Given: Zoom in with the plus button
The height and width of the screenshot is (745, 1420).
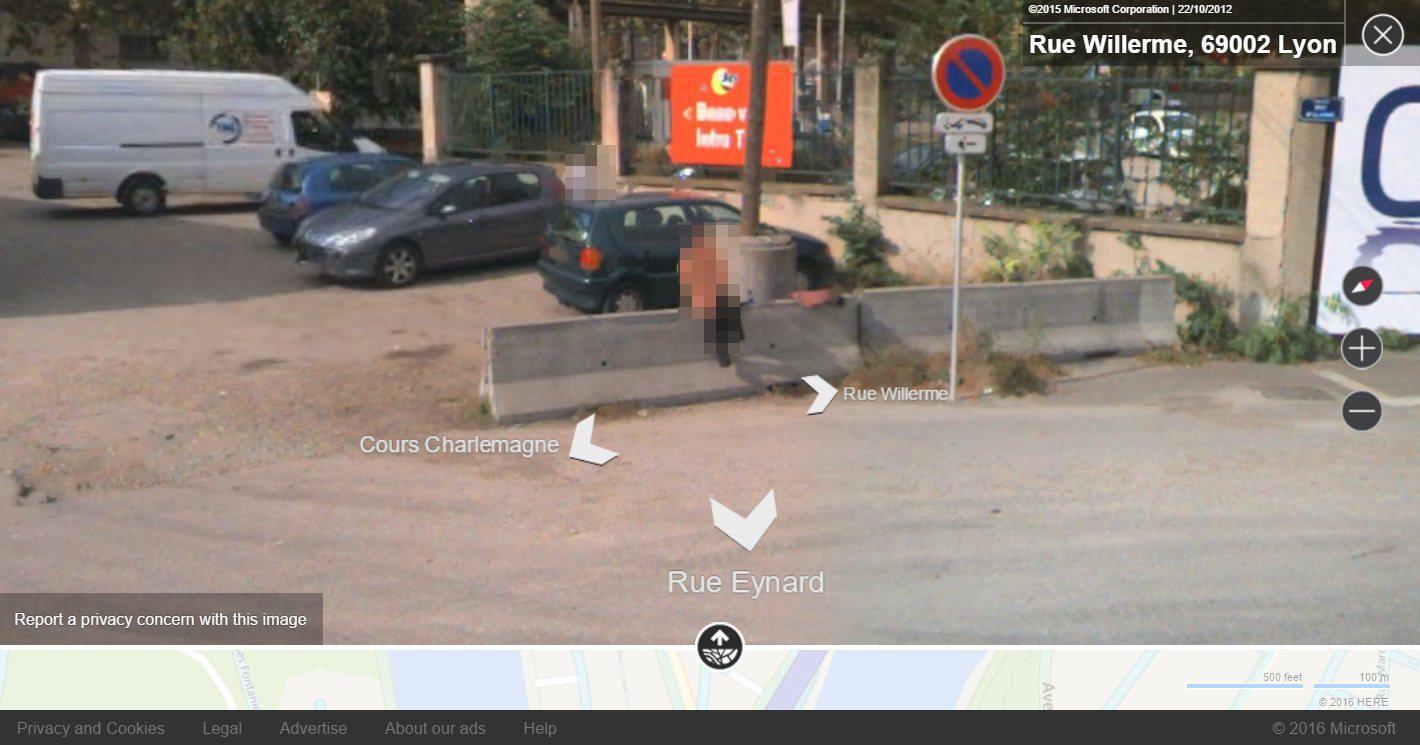Looking at the screenshot, I should (1362, 349).
